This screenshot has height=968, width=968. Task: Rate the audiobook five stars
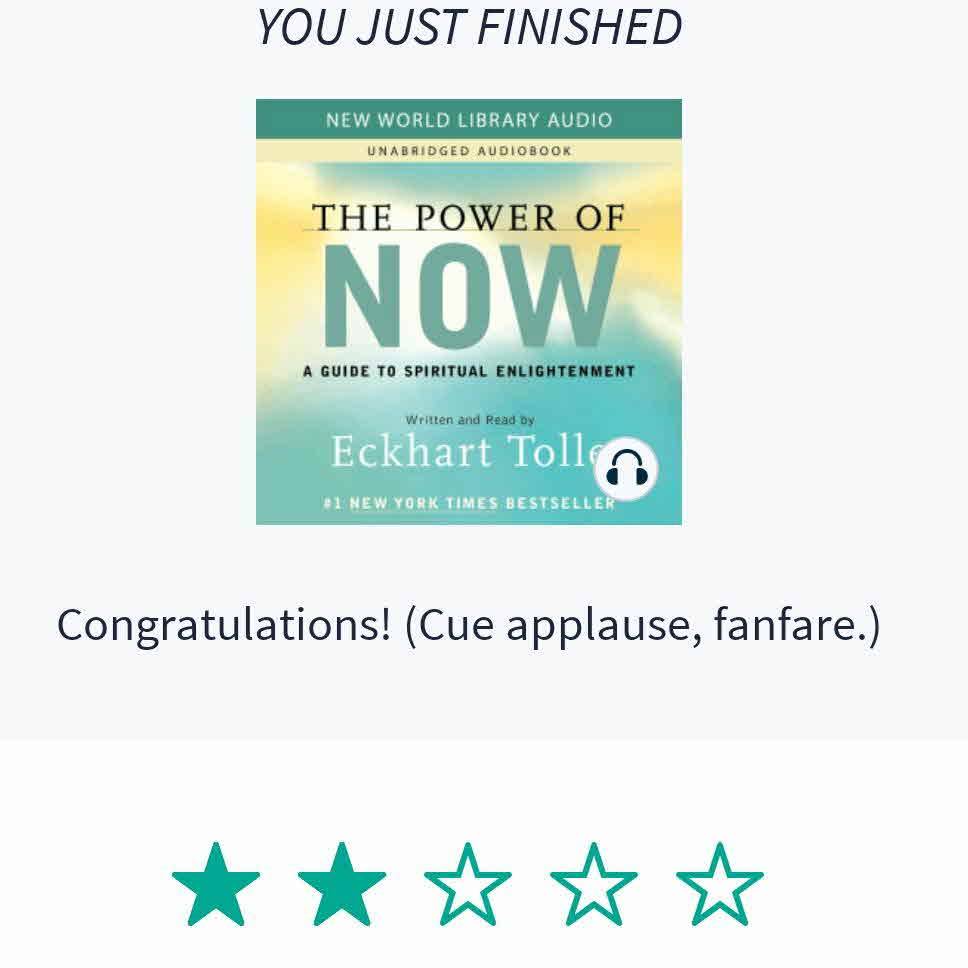[720, 884]
